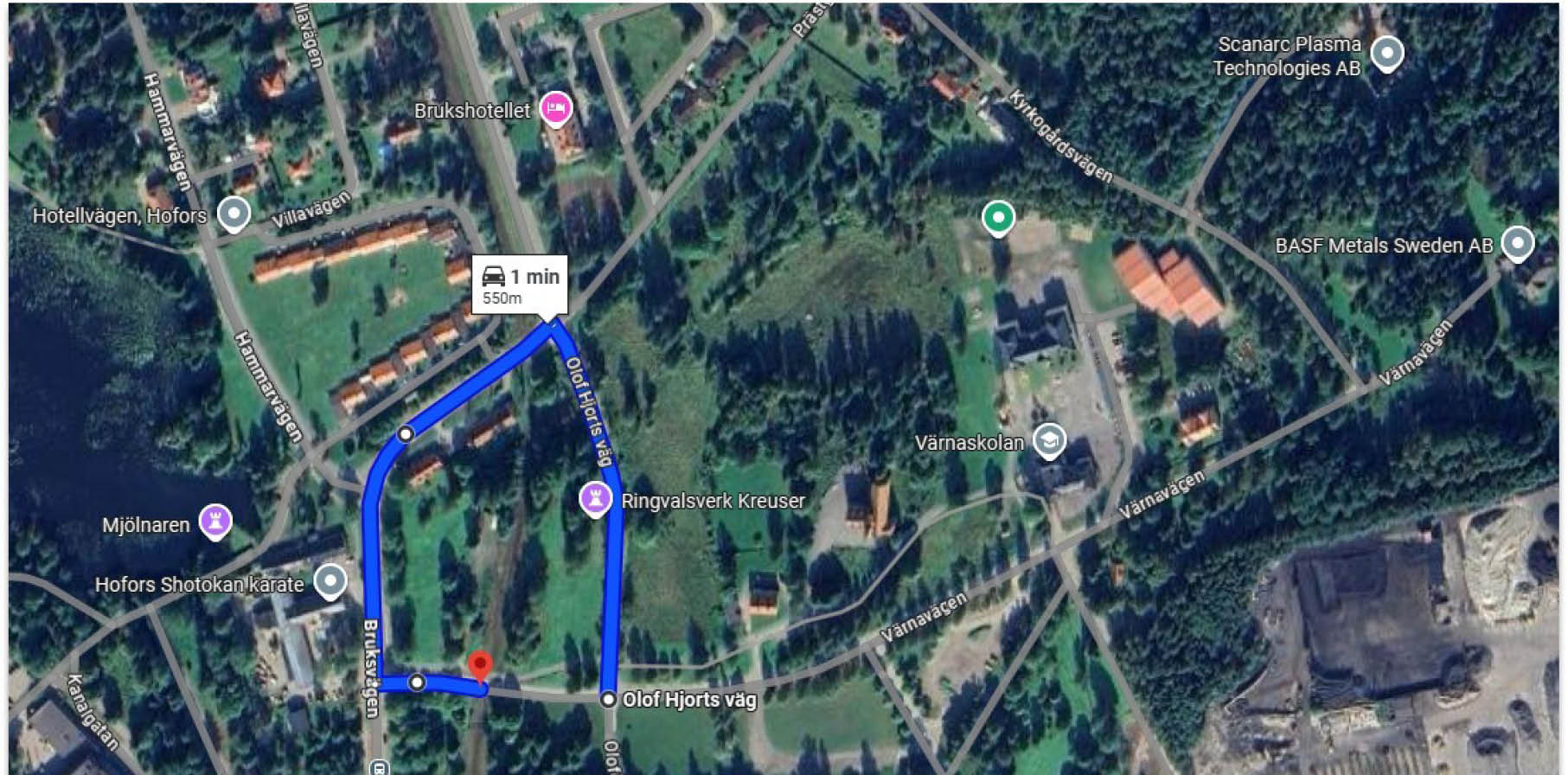View the Värnaskolan school marker
The width and height of the screenshot is (1568, 775).
(1049, 440)
